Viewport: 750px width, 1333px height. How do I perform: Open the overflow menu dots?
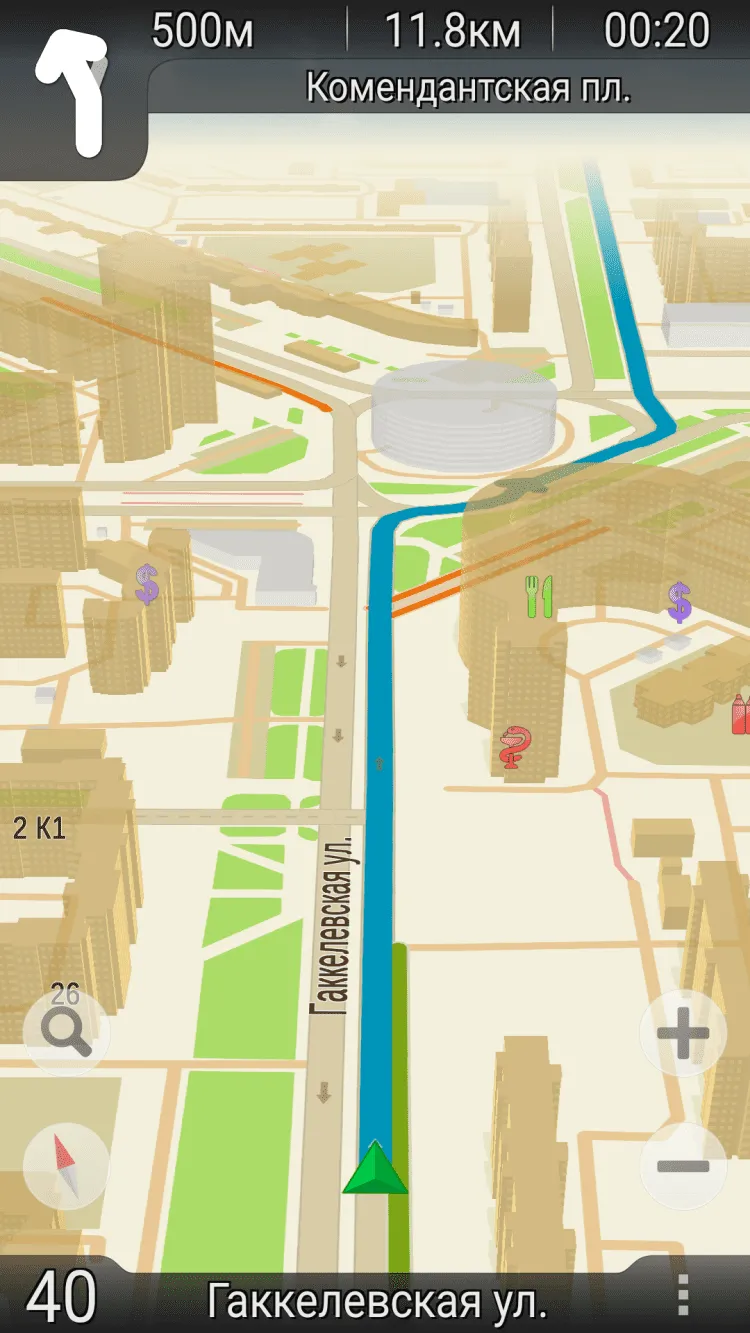coord(683,1295)
